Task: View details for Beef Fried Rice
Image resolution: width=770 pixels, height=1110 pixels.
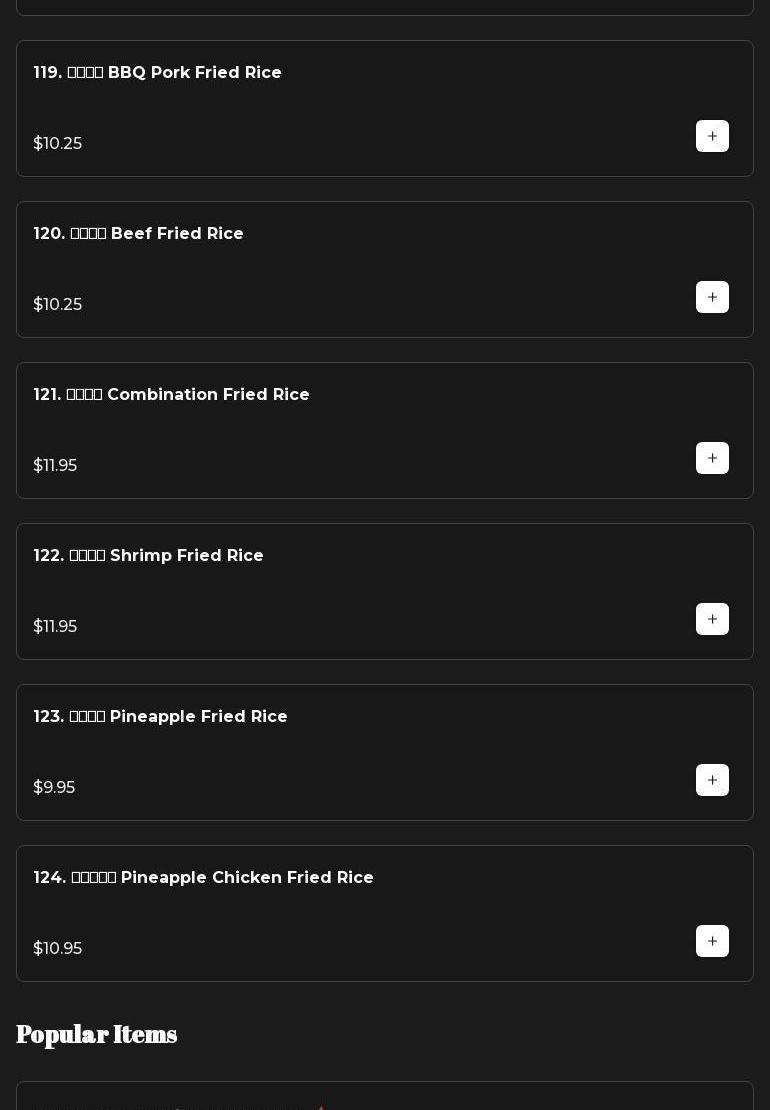Action: [x=300, y=262]
